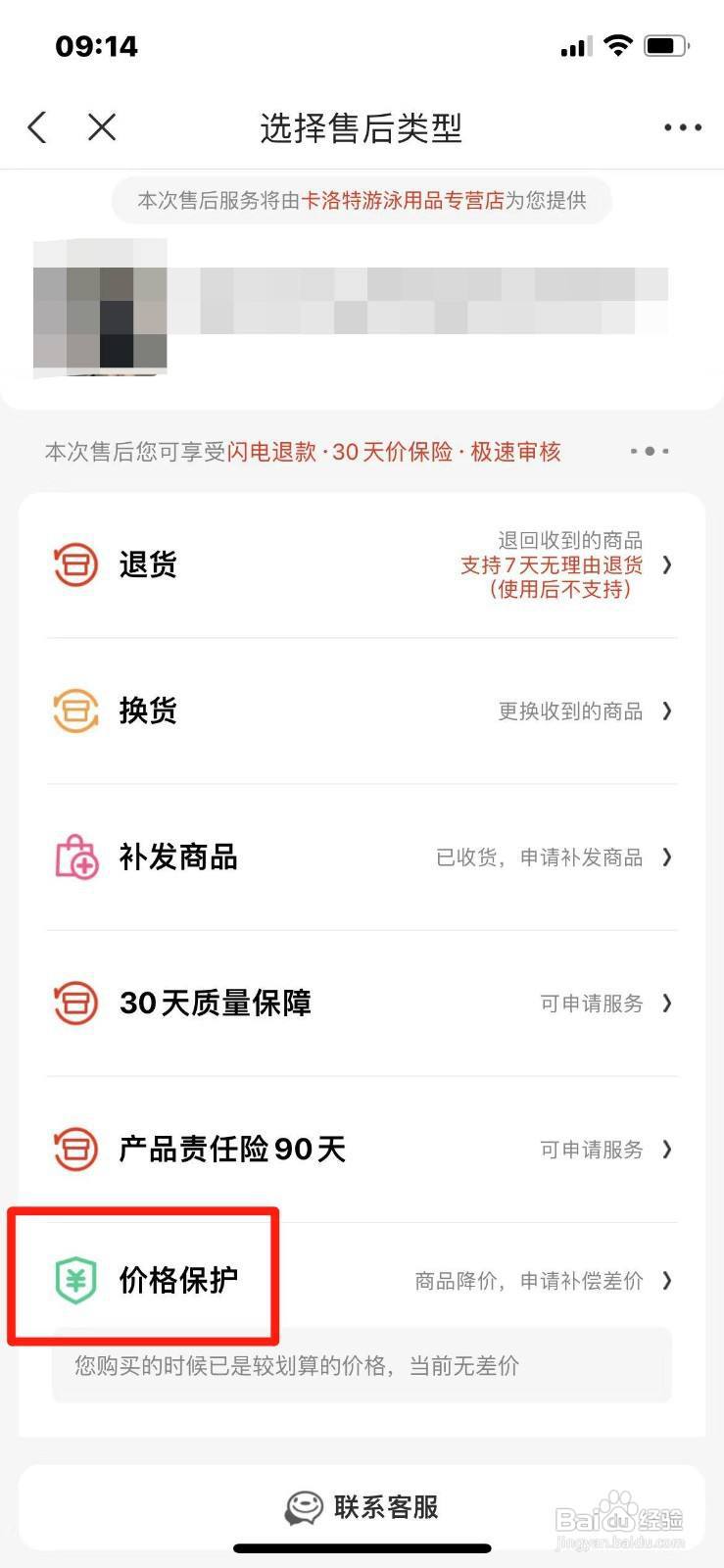Select the 退货 return service icon
The image size is (724, 1568).
point(75,564)
